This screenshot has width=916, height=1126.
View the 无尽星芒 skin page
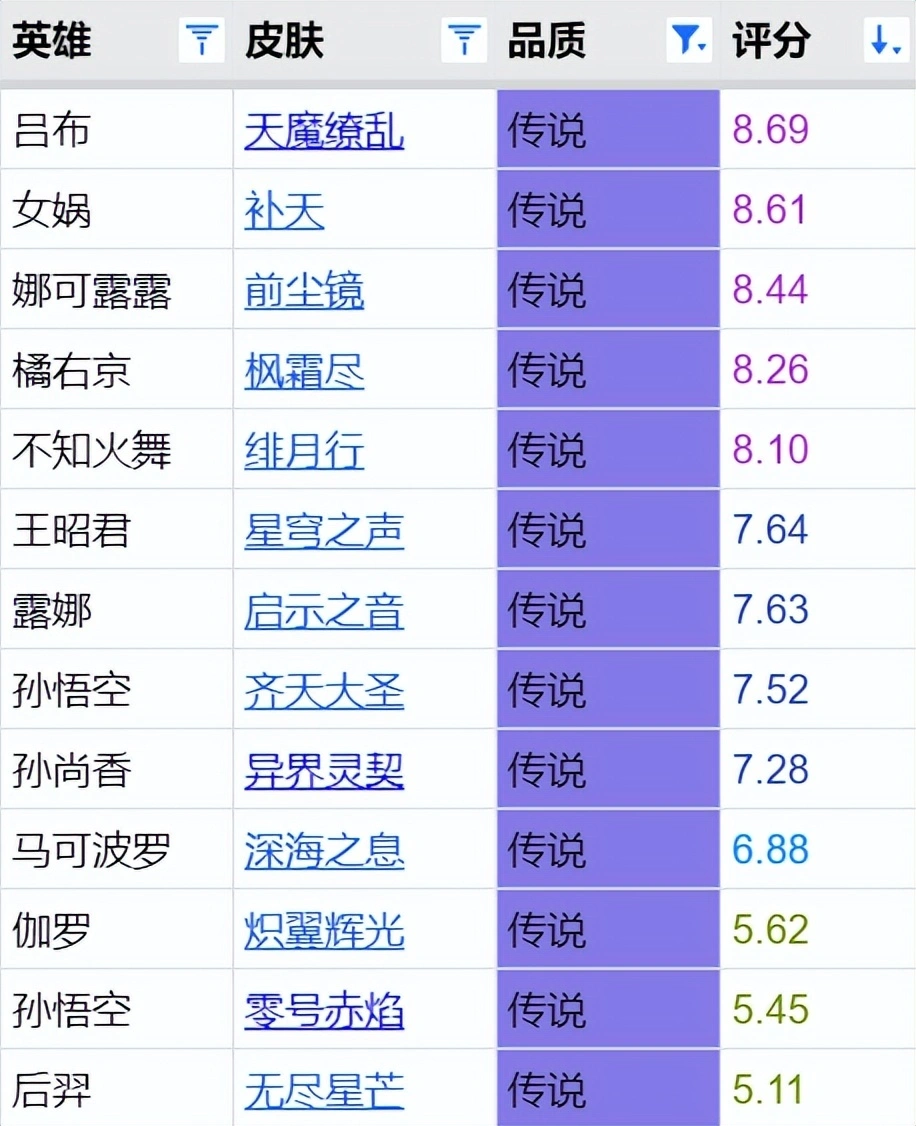(324, 1091)
